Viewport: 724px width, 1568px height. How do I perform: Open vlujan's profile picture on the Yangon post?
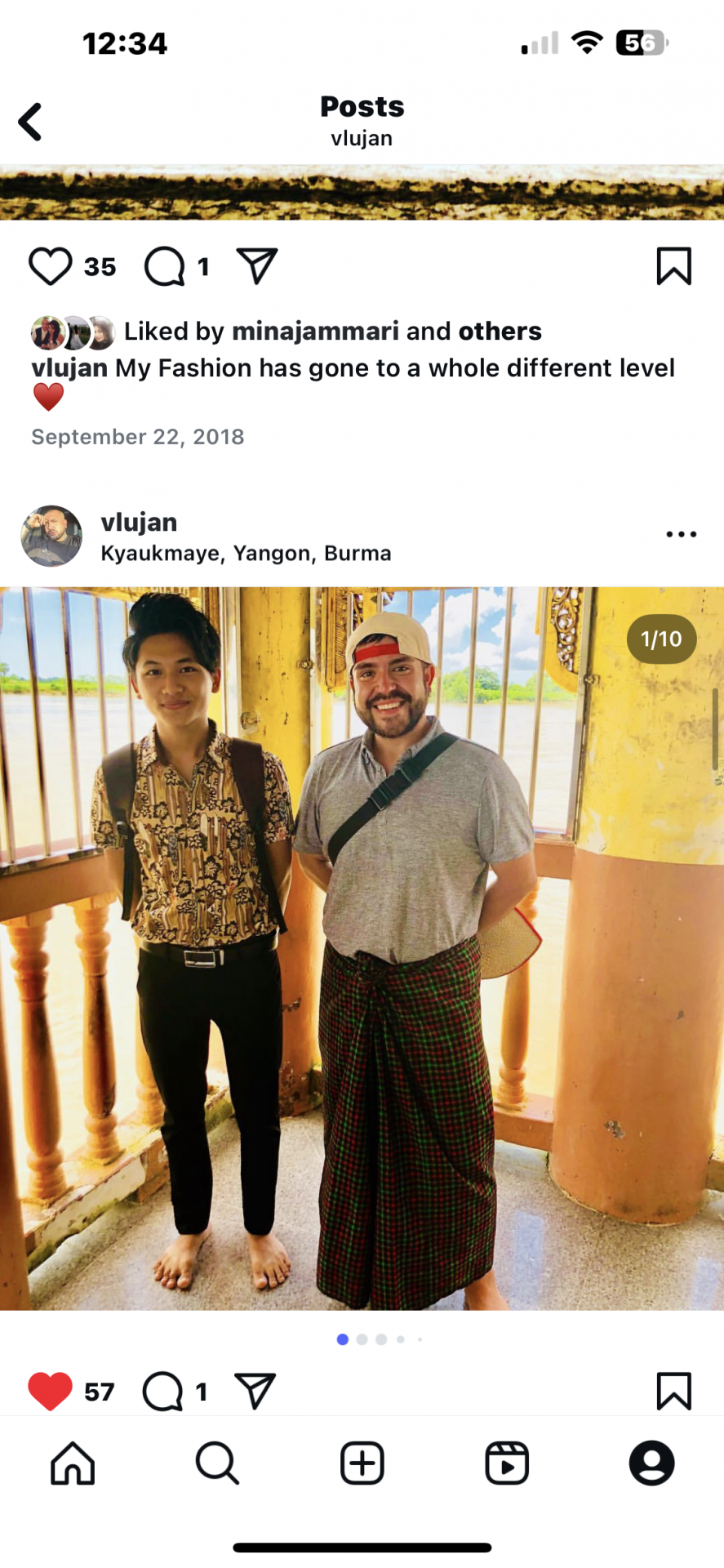click(51, 536)
